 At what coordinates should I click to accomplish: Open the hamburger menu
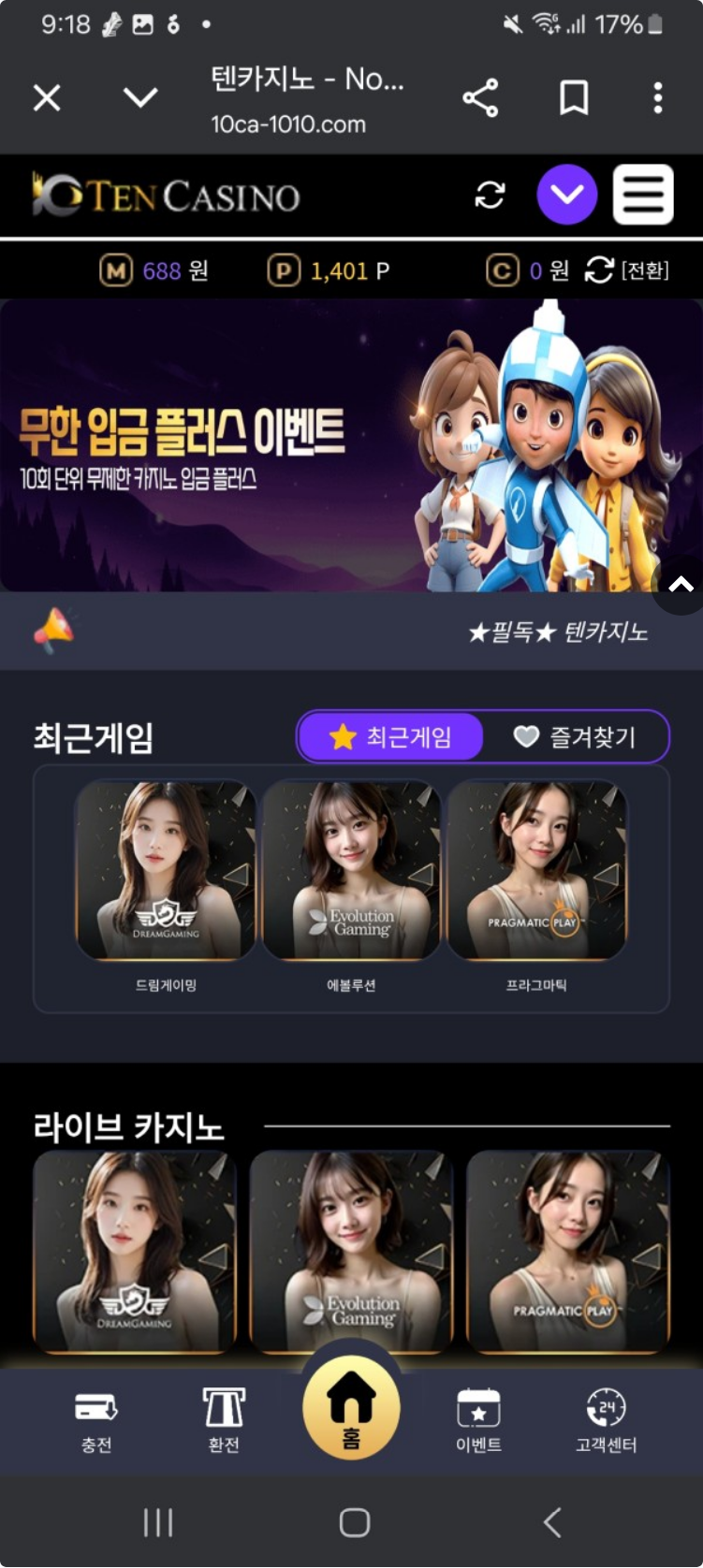tap(643, 195)
